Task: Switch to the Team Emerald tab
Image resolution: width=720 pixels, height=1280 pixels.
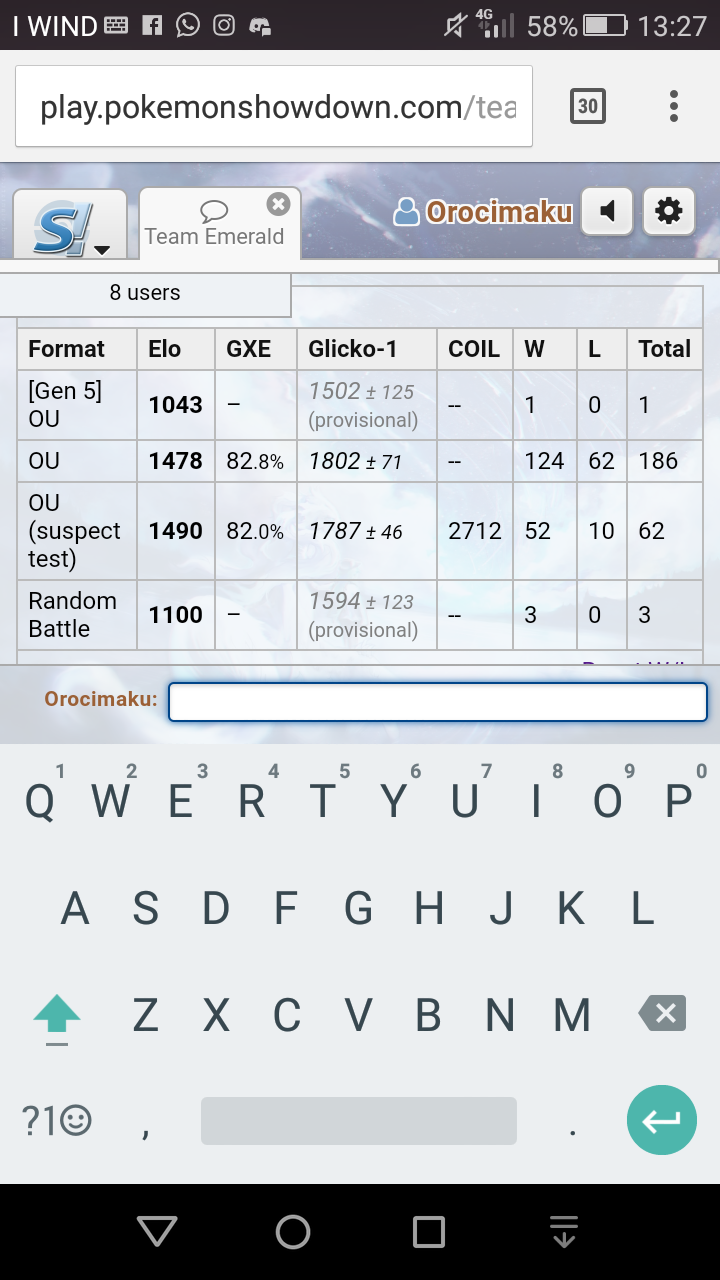Action: 214,225
